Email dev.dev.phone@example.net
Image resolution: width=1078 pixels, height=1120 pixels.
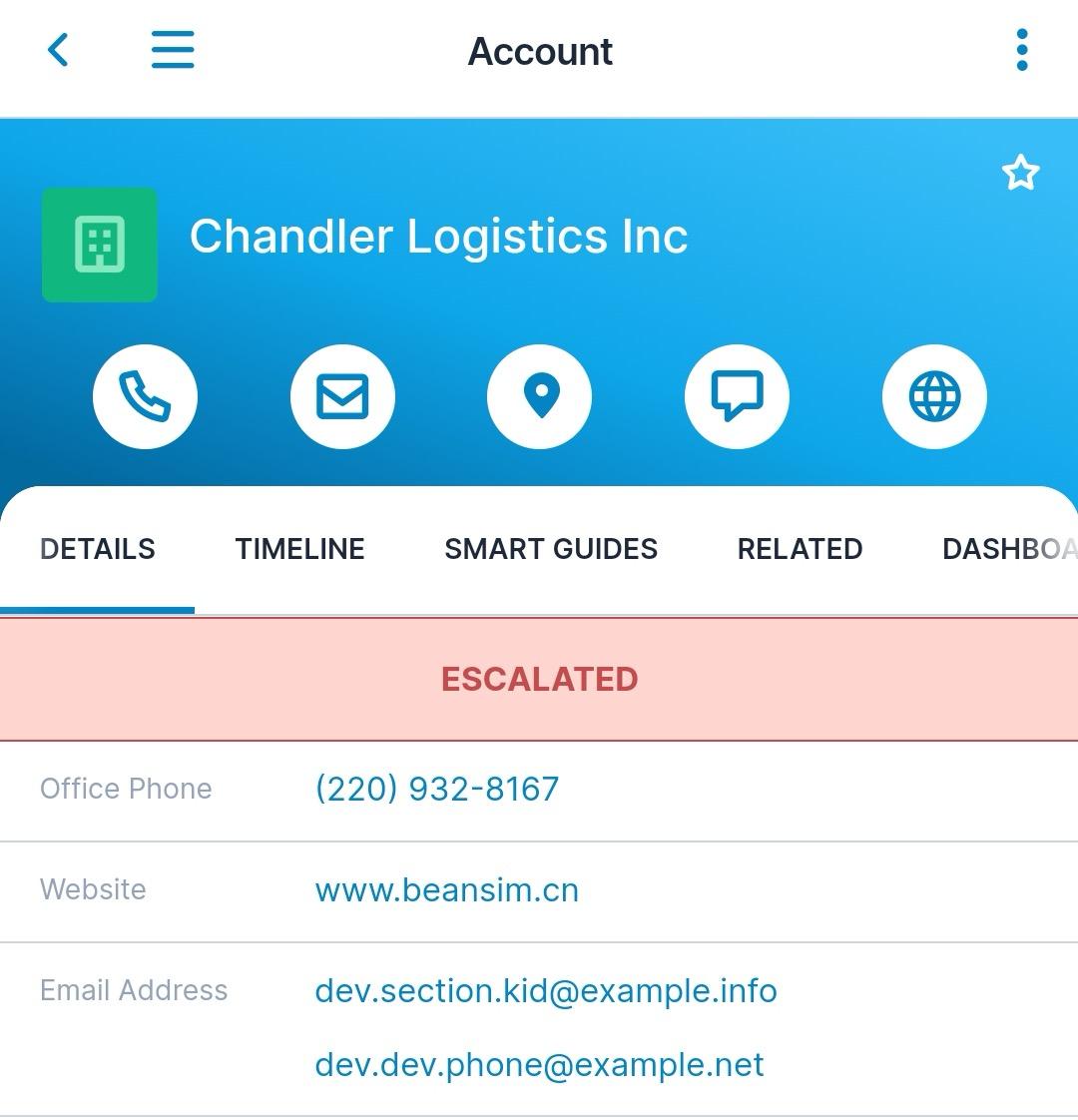tap(539, 1065)
